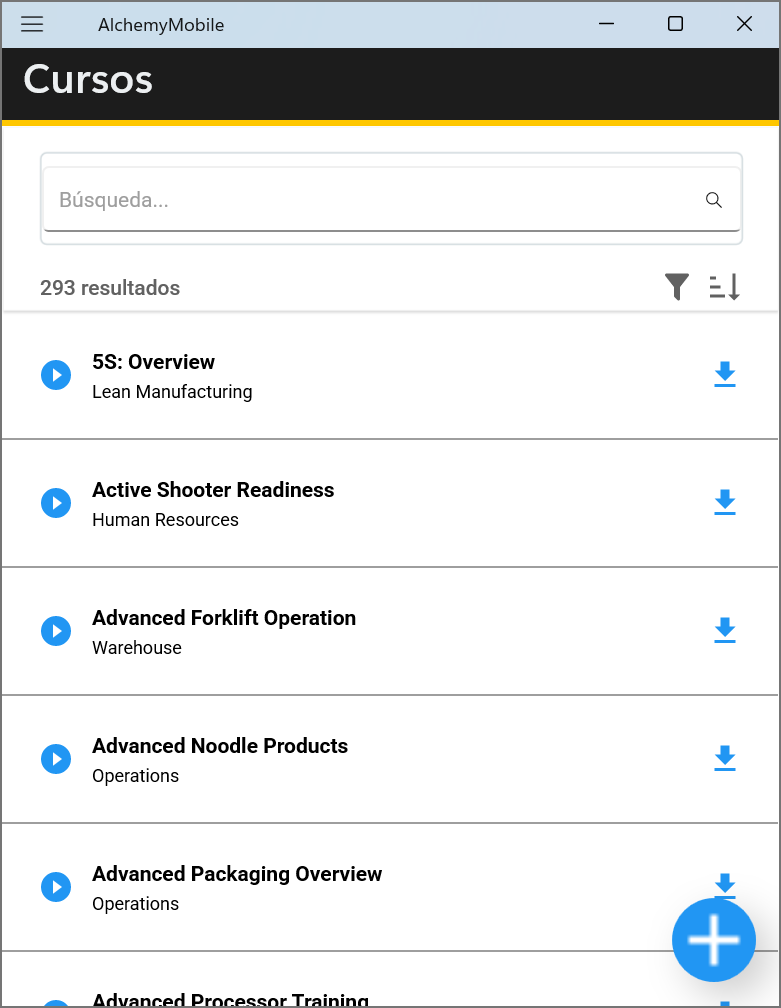Viewport: 781px width, 1008px height.
Task: Open Advanced Packaging Overview course
Action: point(237,874)
